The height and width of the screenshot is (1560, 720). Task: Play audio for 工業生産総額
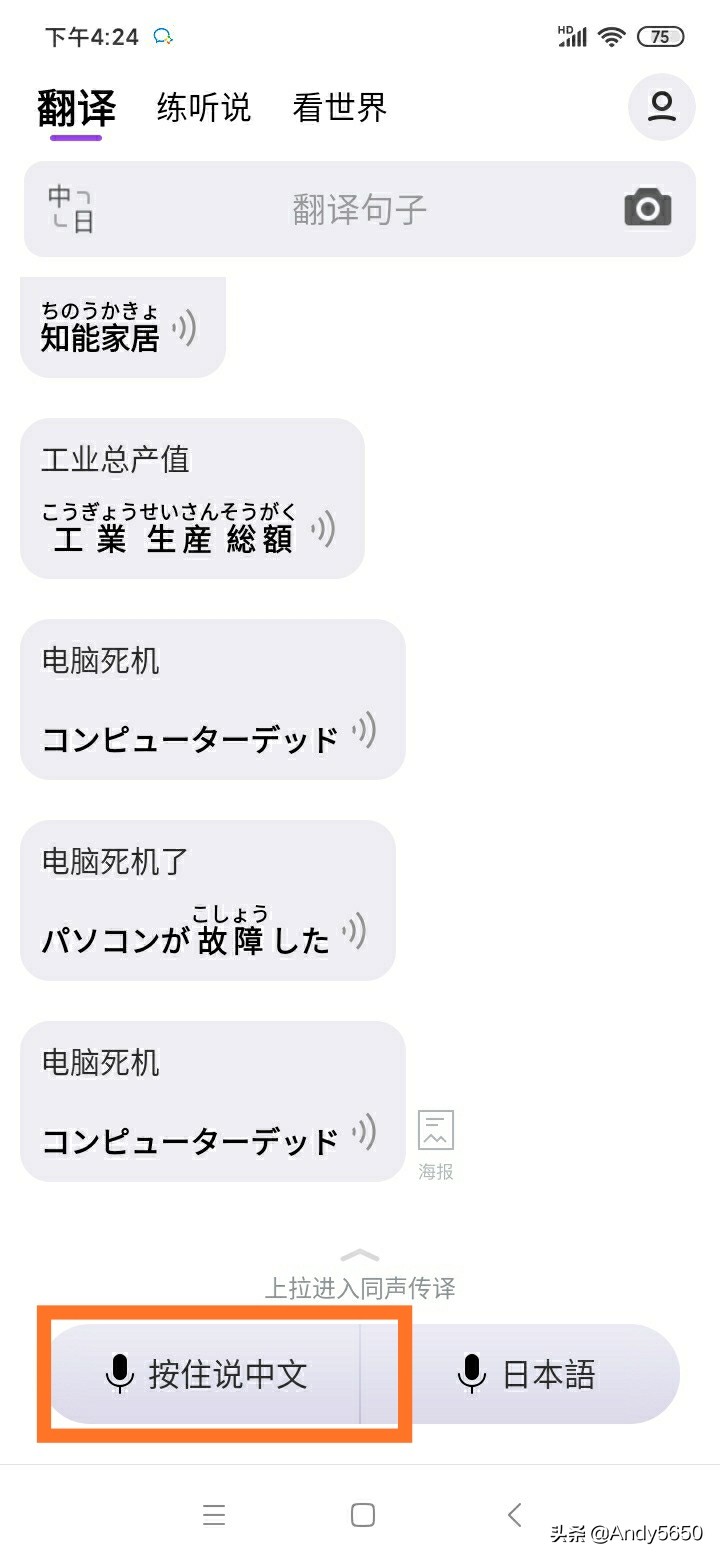[322, 529]
